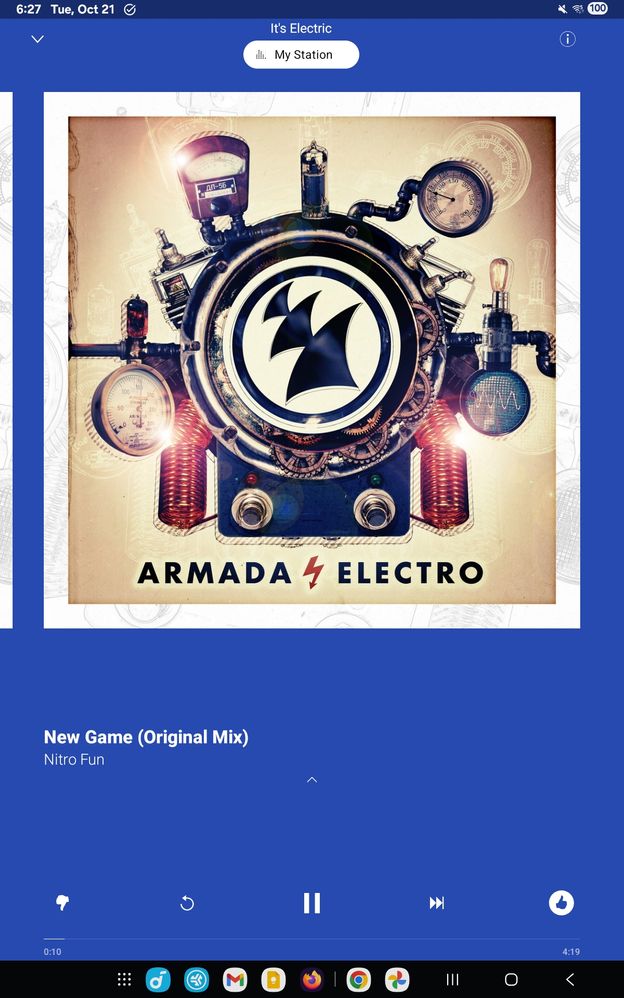Viewport: 624px width, 998px height.
Task: Collapse the now playing screen
Action: 37,39
